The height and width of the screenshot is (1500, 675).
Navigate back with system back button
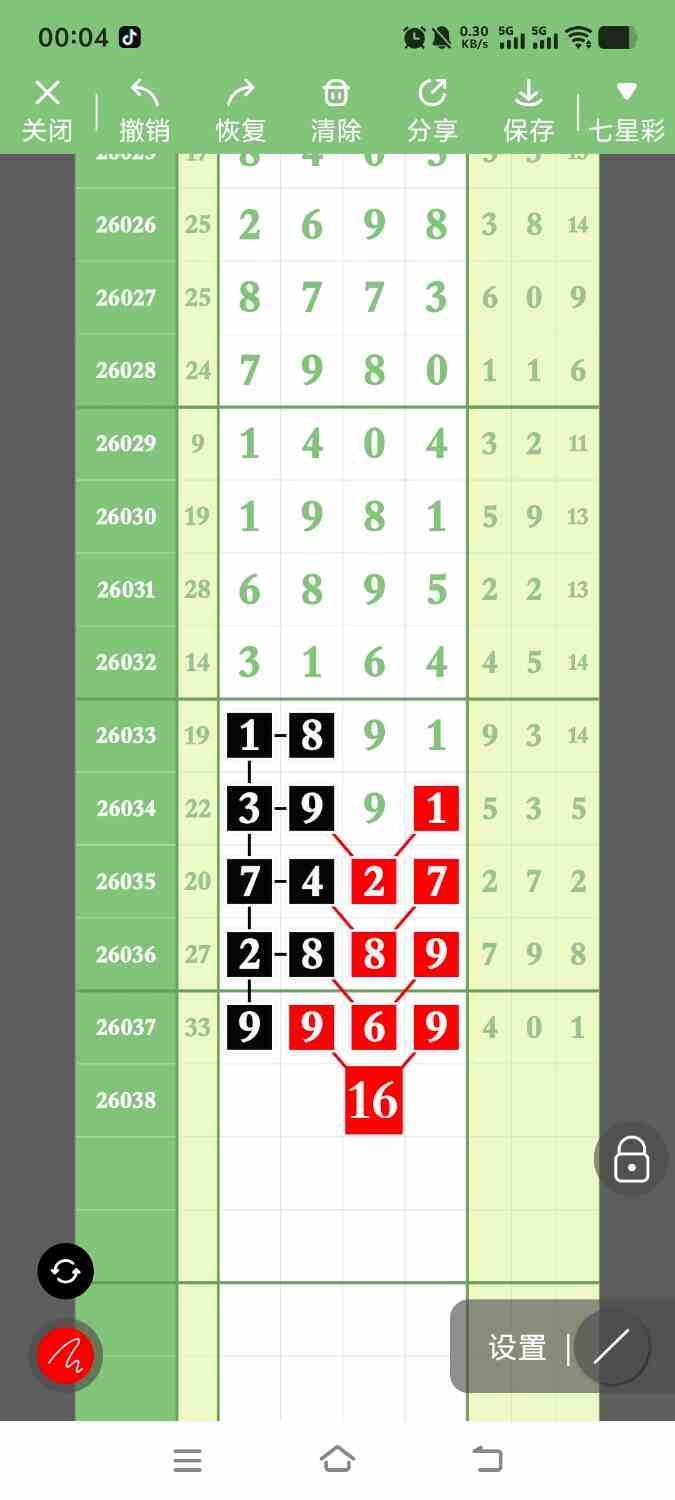point(487,1460)
